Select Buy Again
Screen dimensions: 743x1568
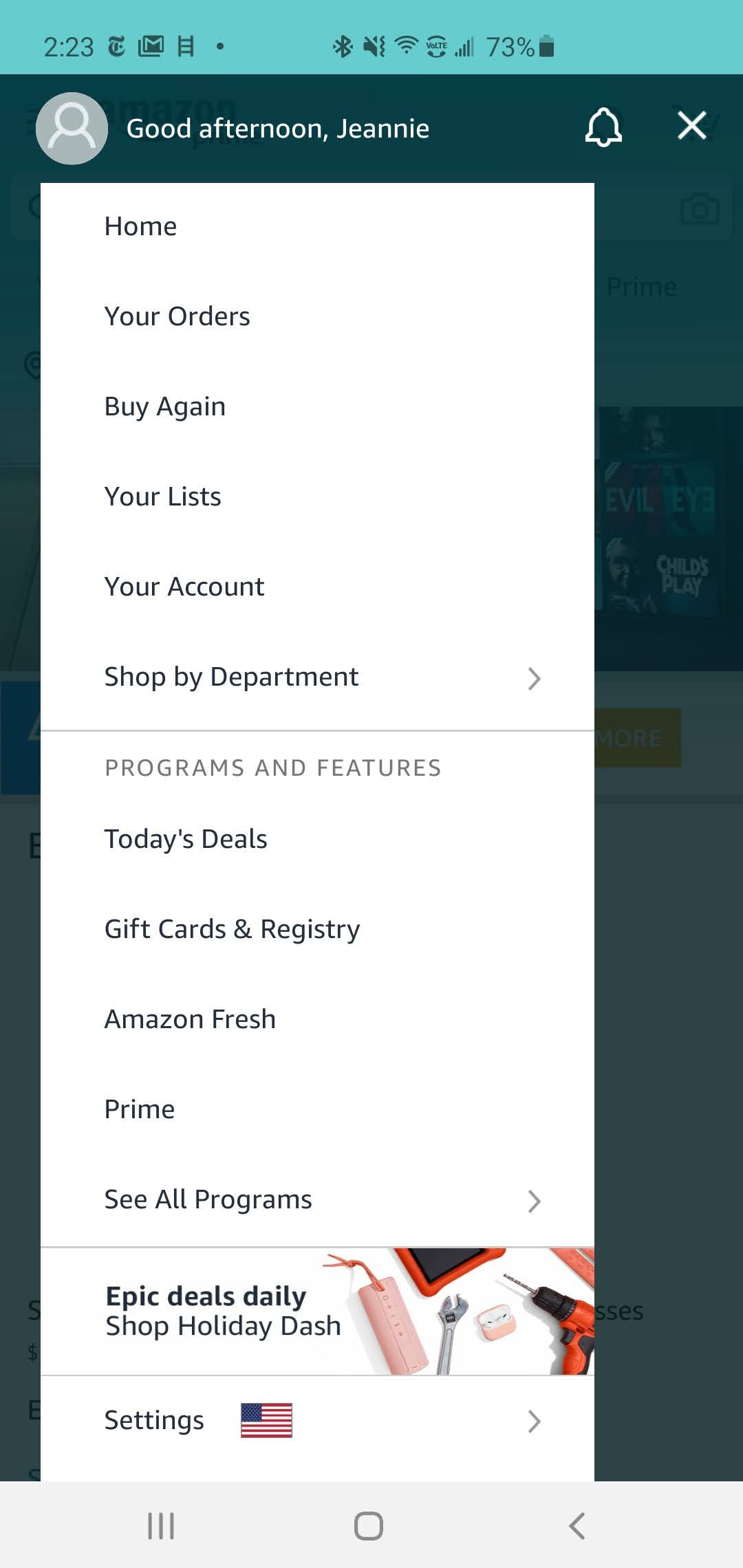[165, 406]
